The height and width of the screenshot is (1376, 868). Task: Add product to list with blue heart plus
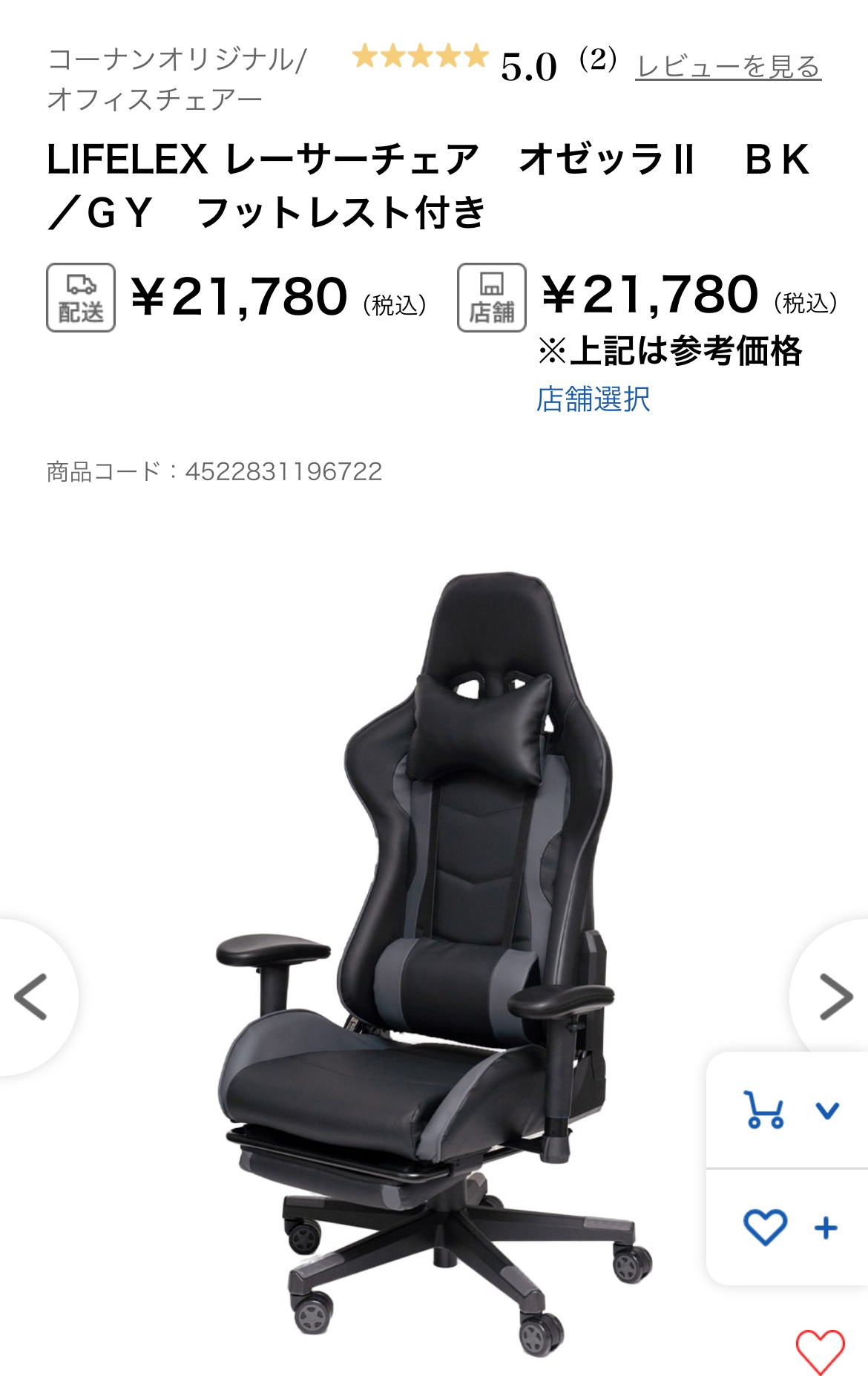[790, 1228]
